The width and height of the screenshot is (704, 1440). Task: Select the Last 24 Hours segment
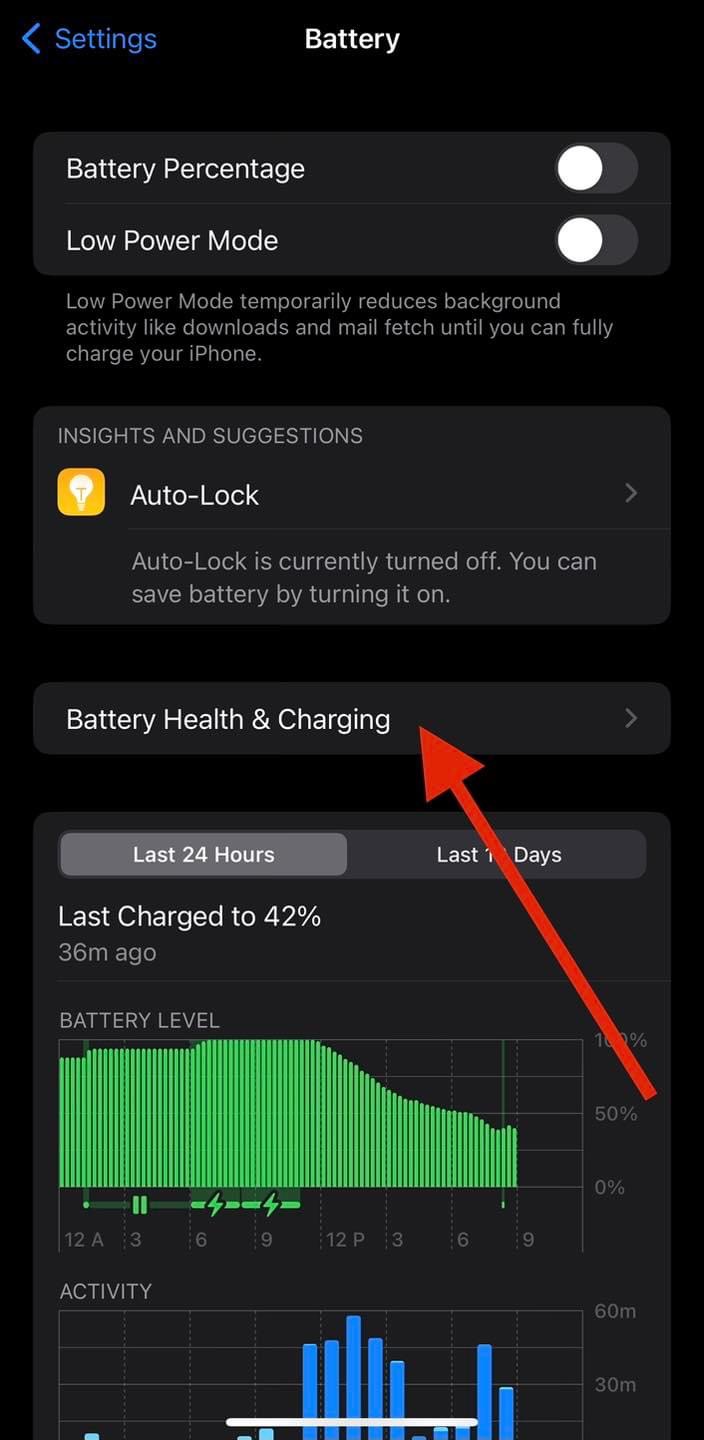pos(204,855)
